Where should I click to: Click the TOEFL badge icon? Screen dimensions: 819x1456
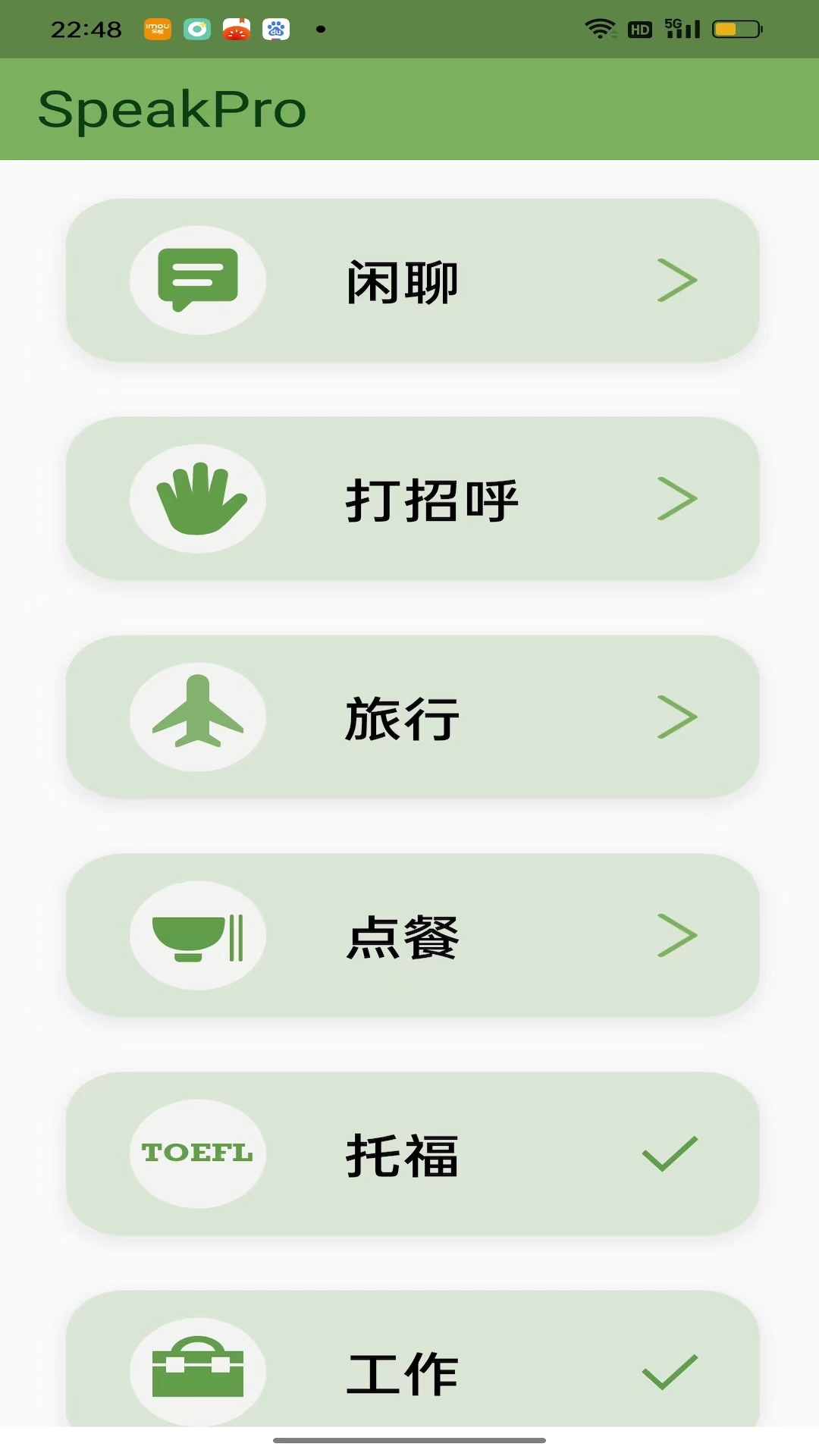point(196,1153)
